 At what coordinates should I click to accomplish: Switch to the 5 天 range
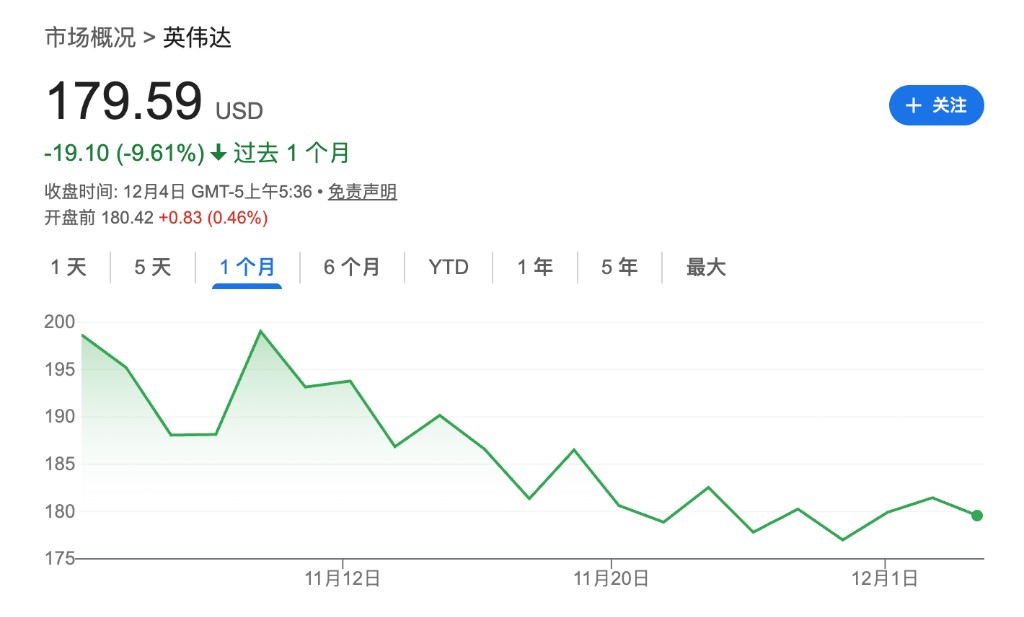(153, 267)
